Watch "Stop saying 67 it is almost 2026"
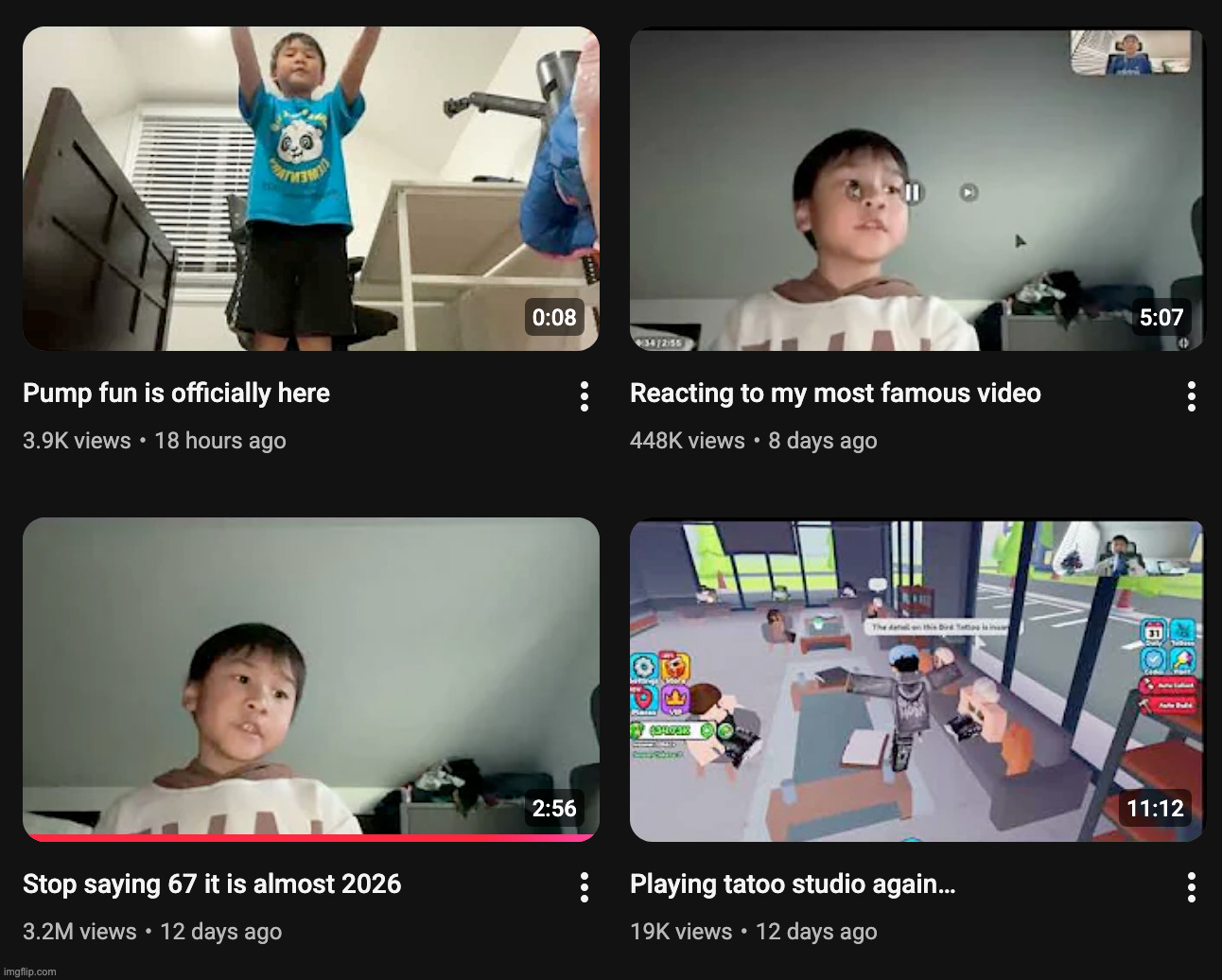The image size is (1222, 980). point(310,679)
